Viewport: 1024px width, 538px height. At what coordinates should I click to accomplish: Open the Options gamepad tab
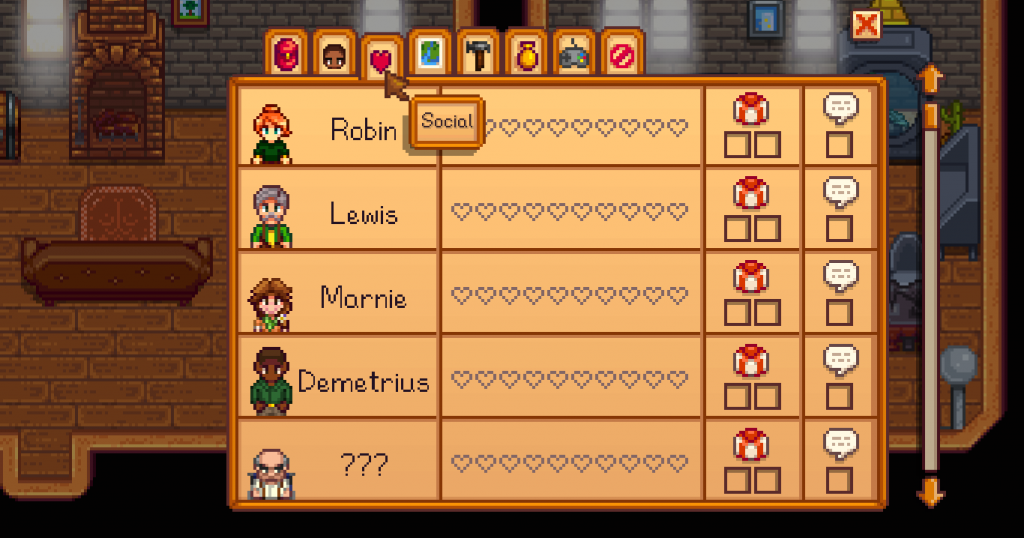click(x=574, y=54)
